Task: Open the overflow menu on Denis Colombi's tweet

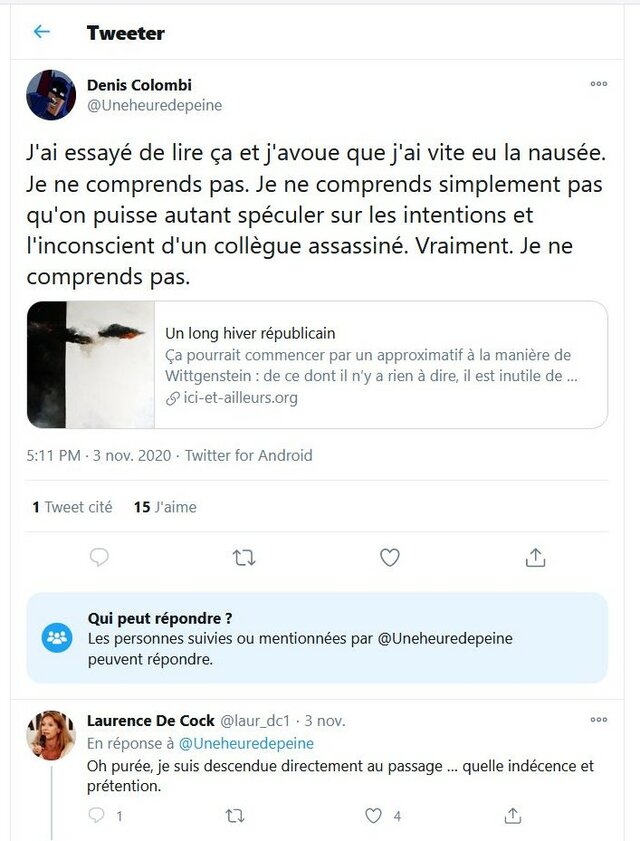Action: [x=598, y=85]
